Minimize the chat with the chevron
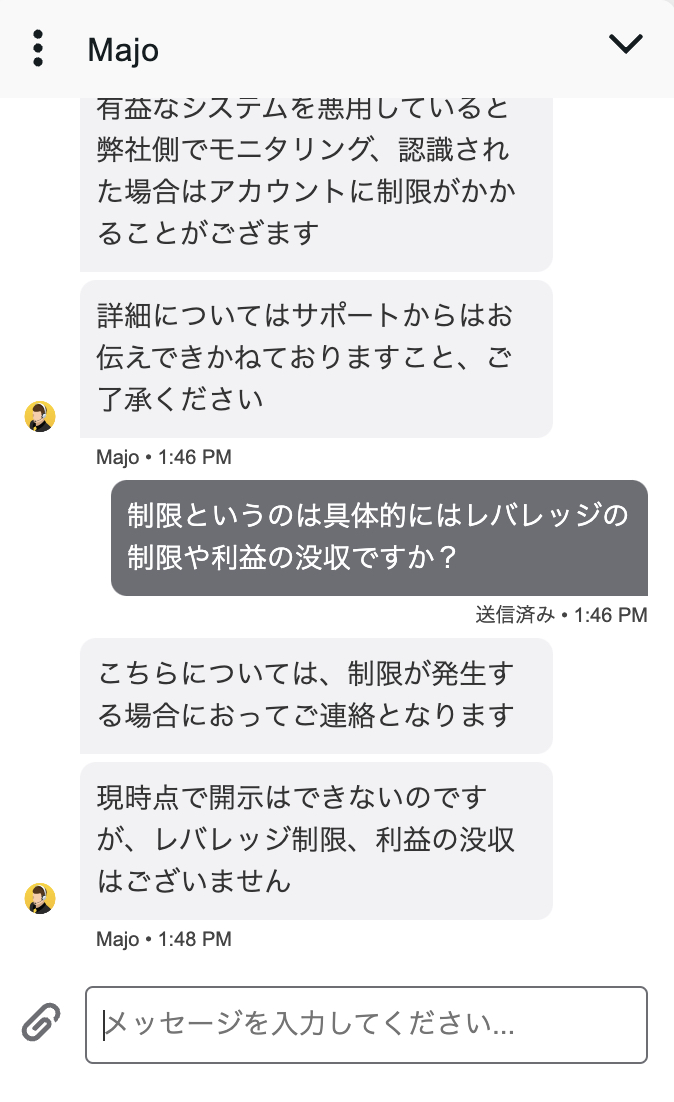 click(625, 44)
